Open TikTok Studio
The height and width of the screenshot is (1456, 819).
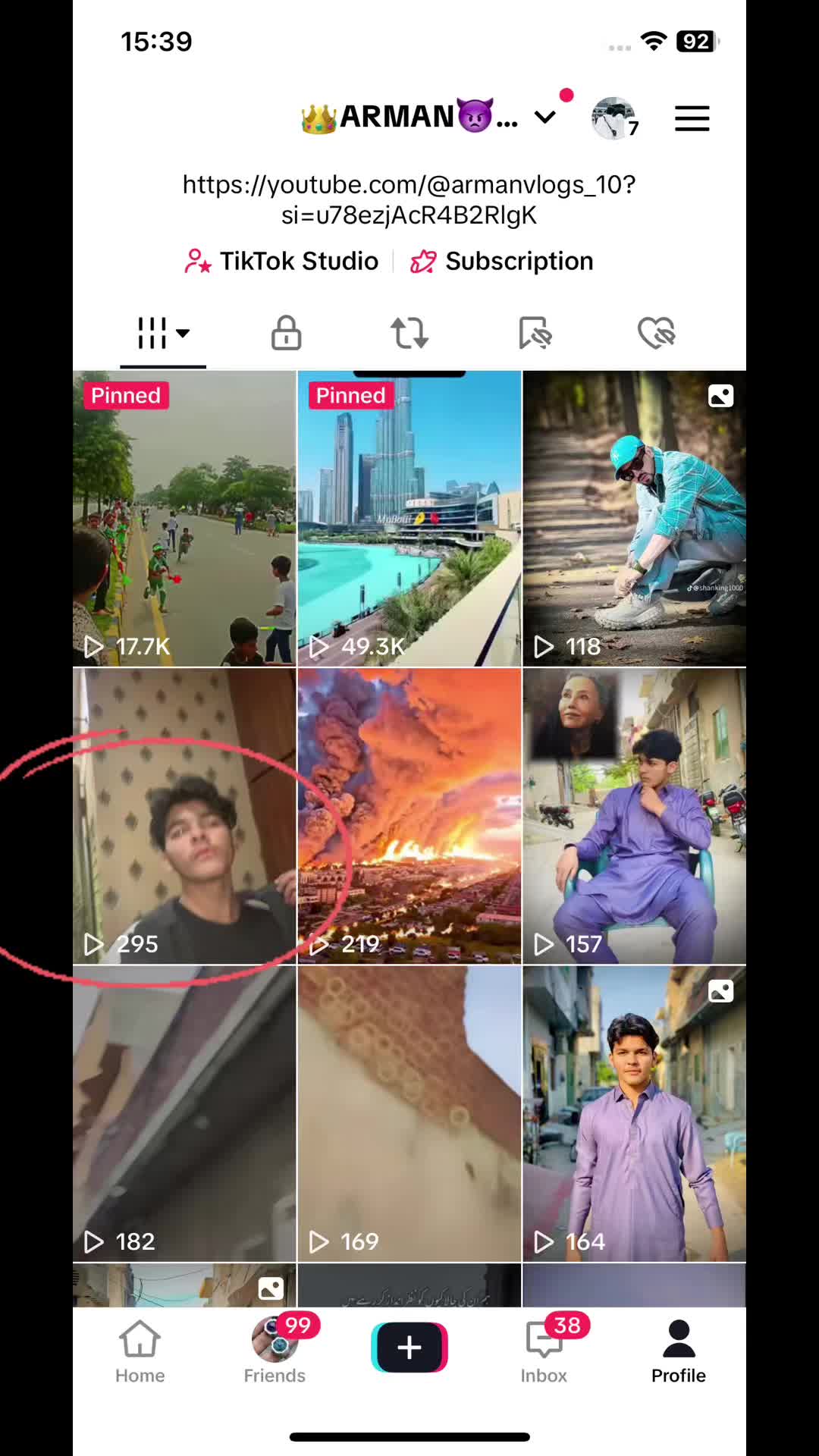click(x=282, y=261)
